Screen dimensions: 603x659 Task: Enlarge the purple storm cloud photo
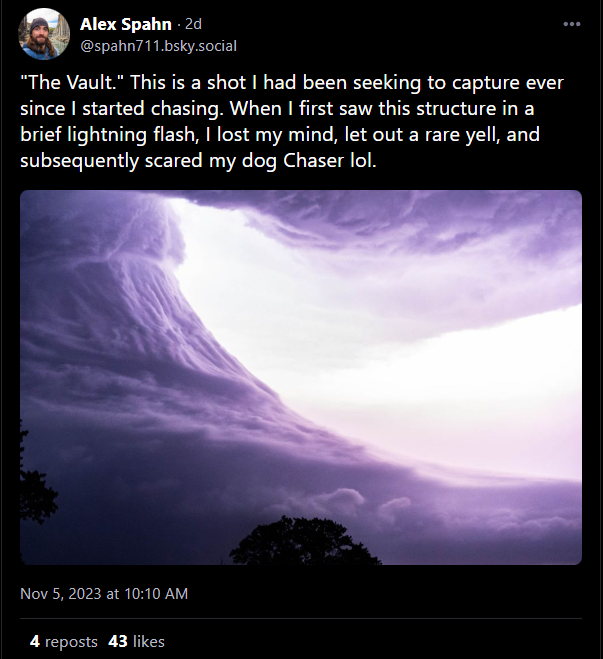[x=301, y=377]
